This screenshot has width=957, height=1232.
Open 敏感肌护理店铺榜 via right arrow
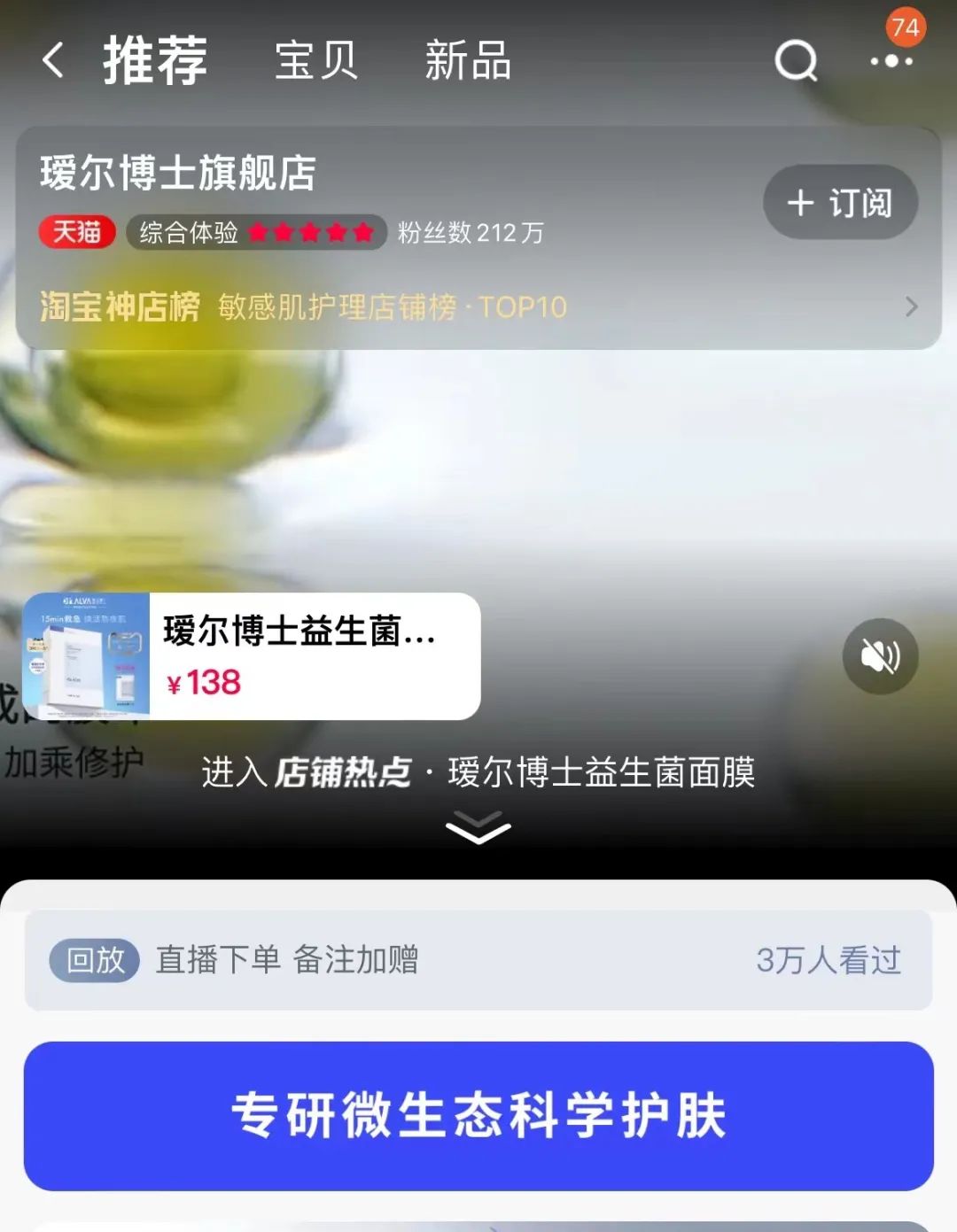911,306
